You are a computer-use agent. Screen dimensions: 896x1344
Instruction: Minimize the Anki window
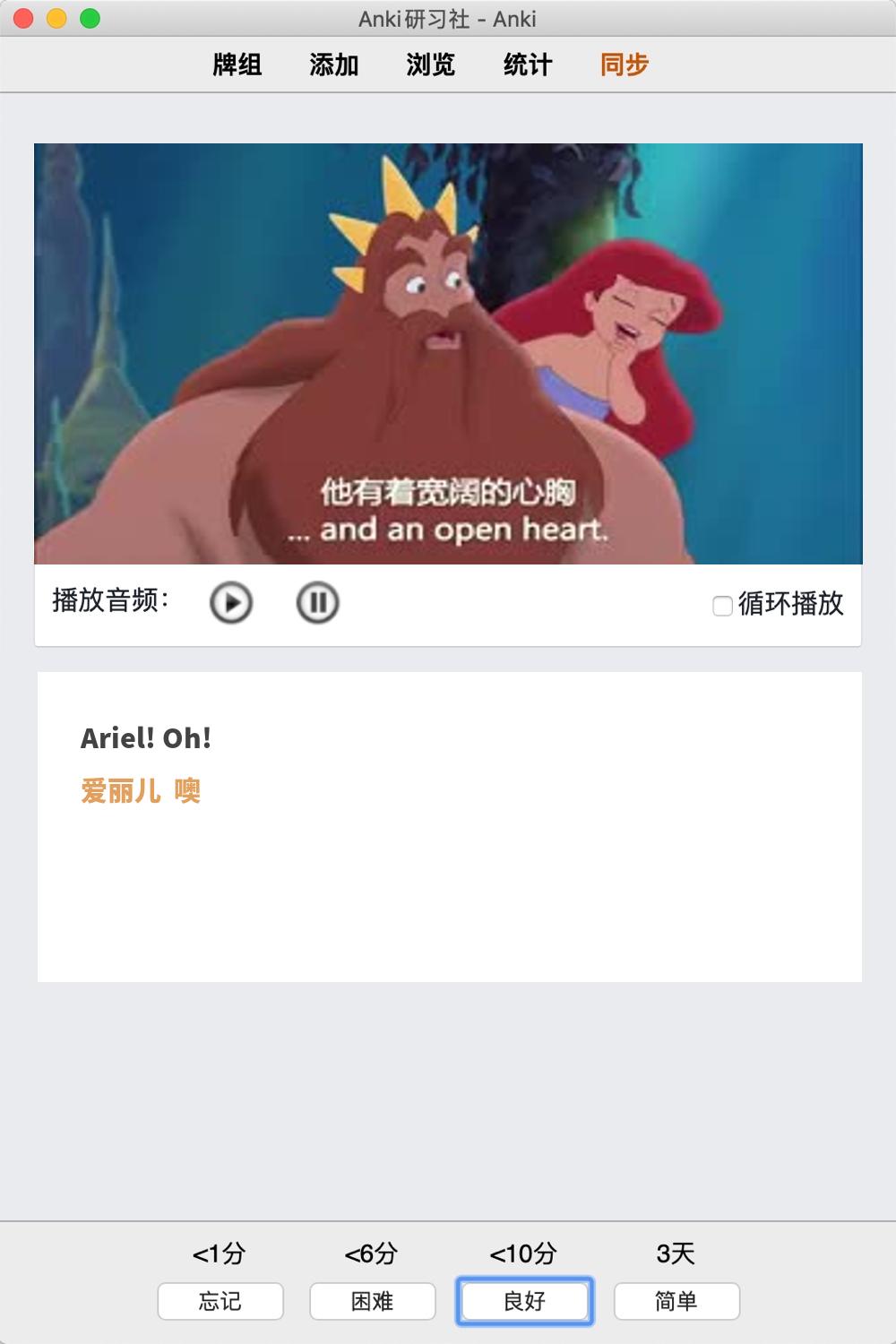(56, 19)
